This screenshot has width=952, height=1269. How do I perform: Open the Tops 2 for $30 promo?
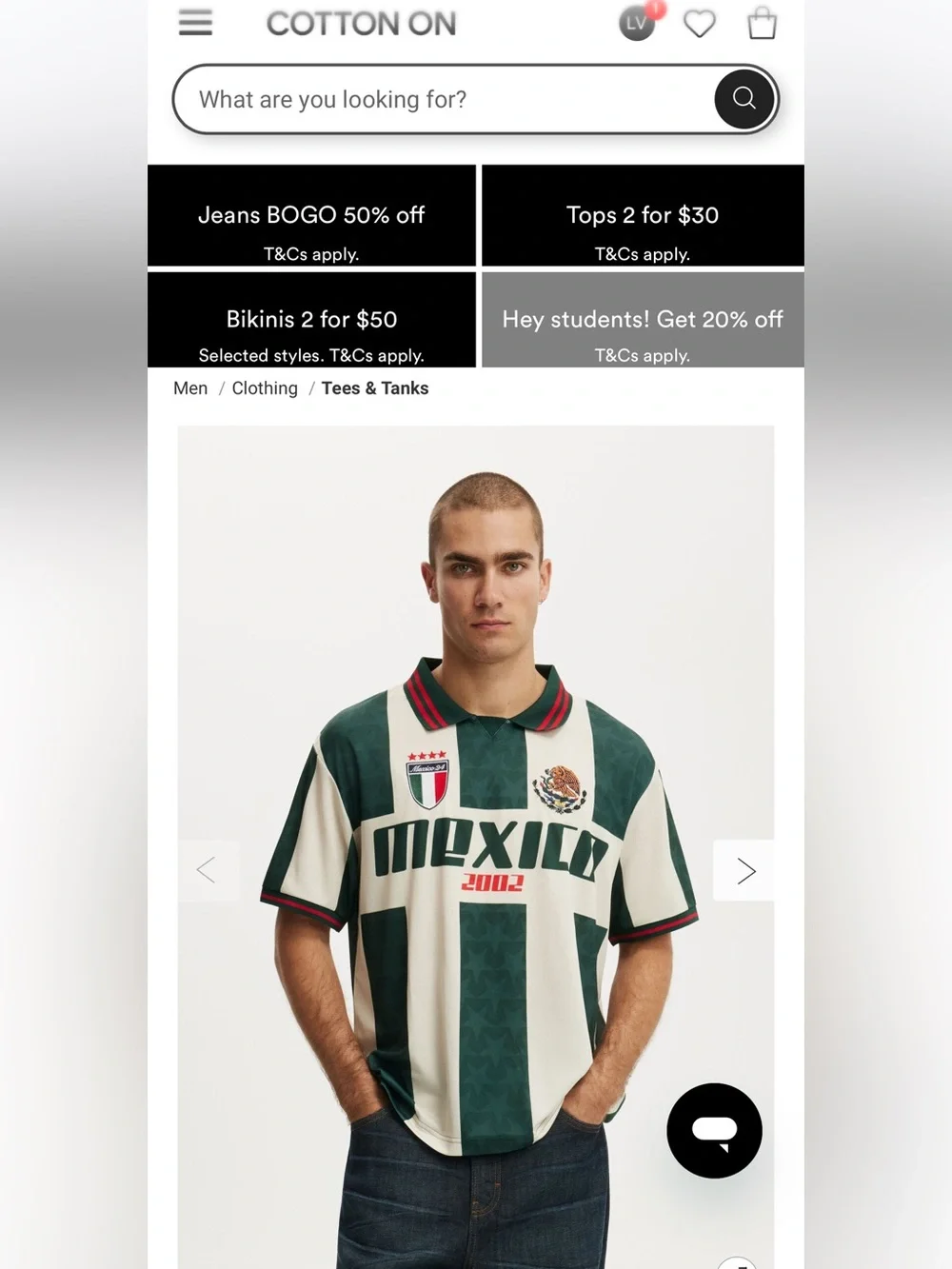pyautogui.click(x=643, y=216)
